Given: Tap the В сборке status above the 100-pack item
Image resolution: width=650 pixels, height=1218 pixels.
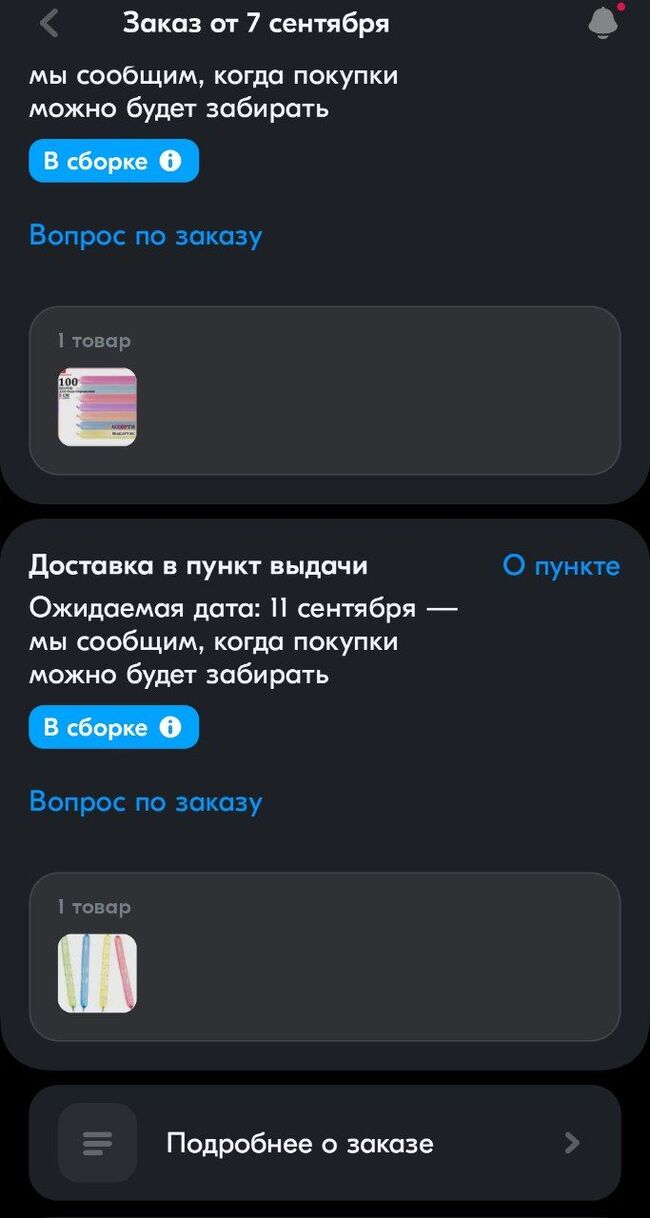Looking at the screenshot, I should click(x=113, y=162).
